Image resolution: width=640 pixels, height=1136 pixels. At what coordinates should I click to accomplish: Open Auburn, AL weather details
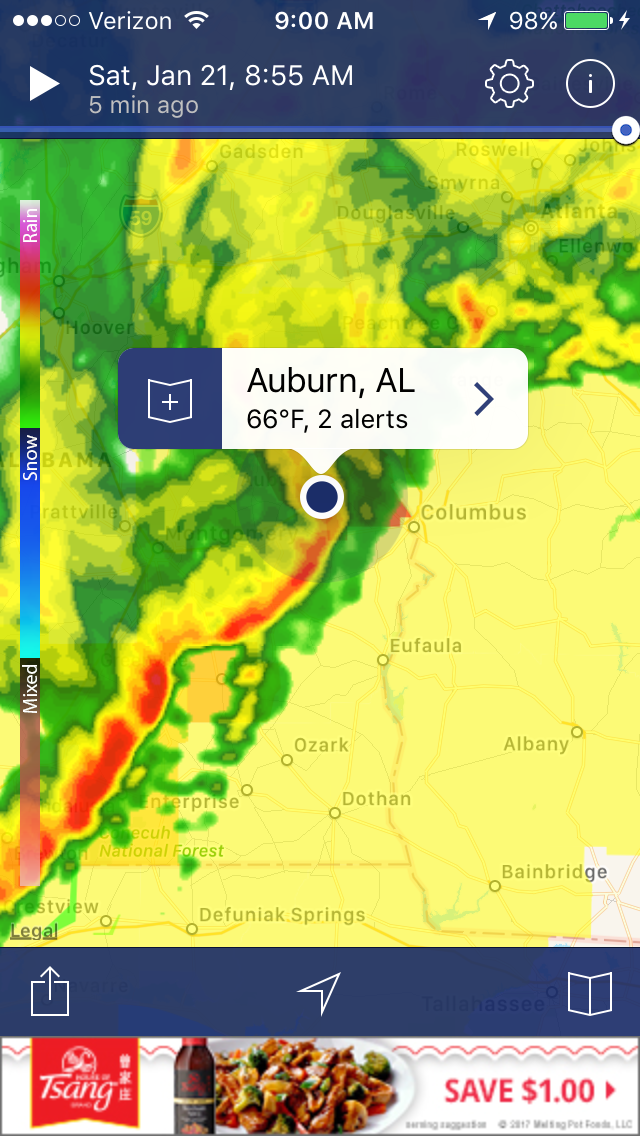(x=483, y=399)
